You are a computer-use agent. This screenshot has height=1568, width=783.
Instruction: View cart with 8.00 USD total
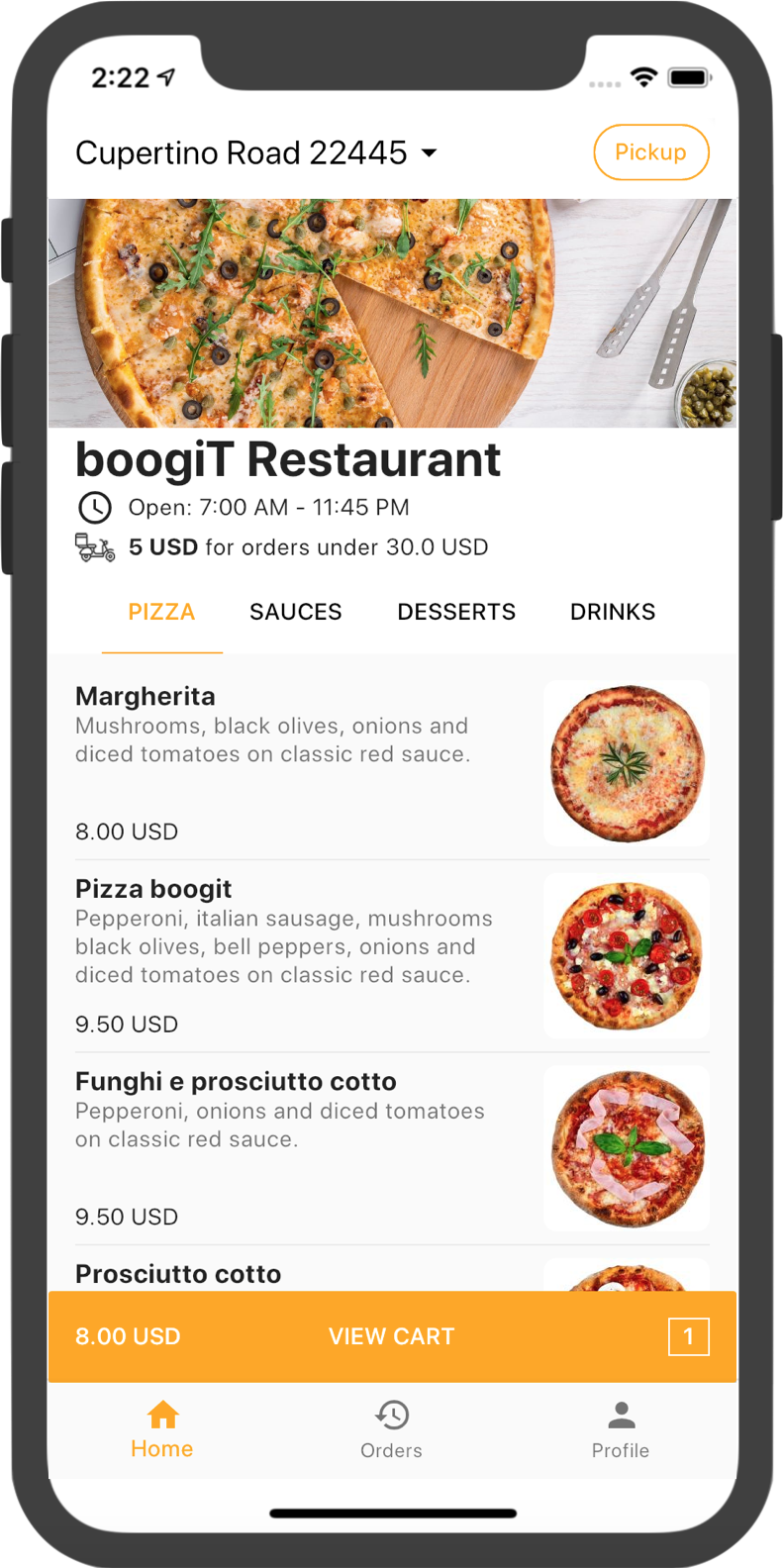tap(392, 1336)
